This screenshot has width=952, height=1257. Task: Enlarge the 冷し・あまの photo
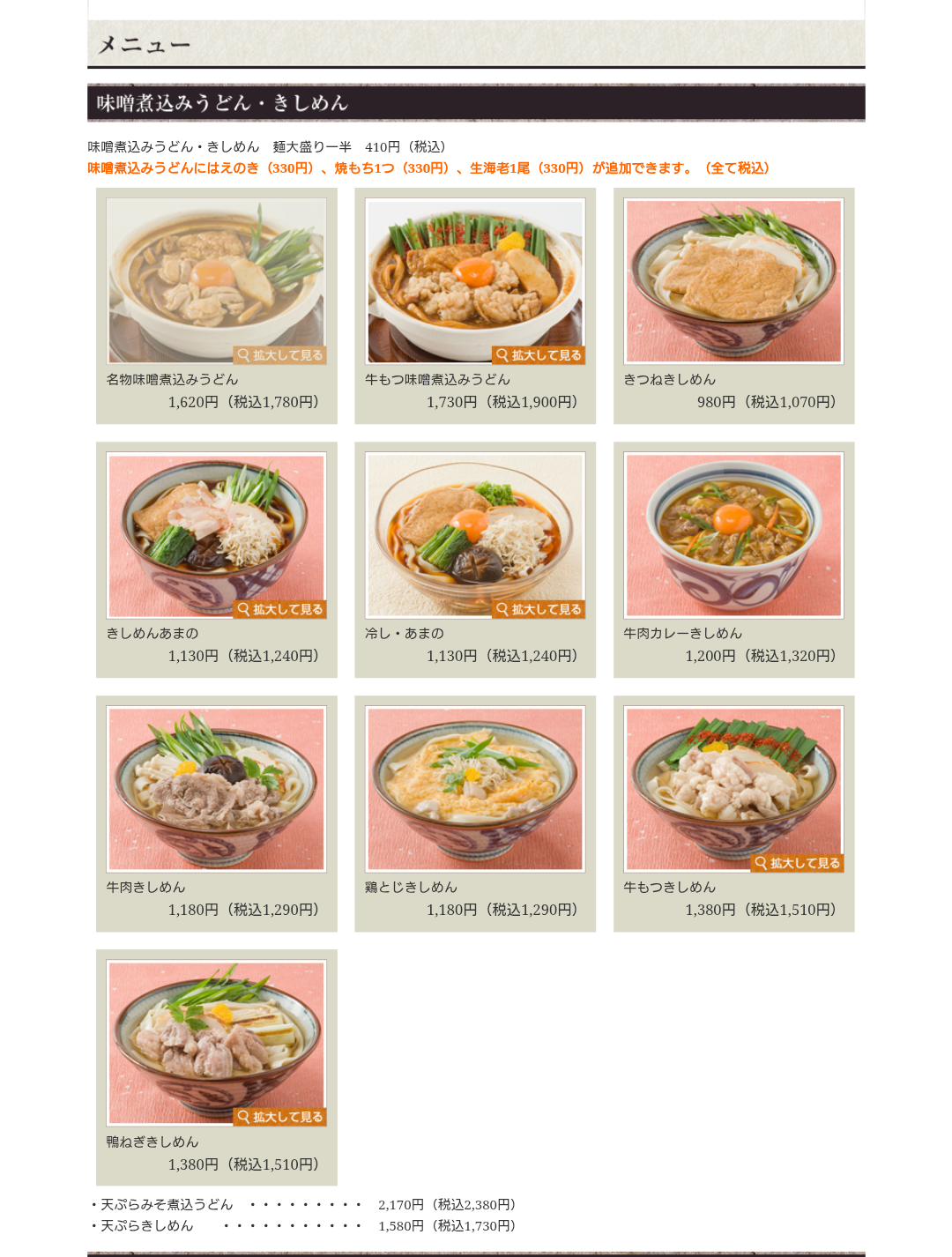[539, 609]
